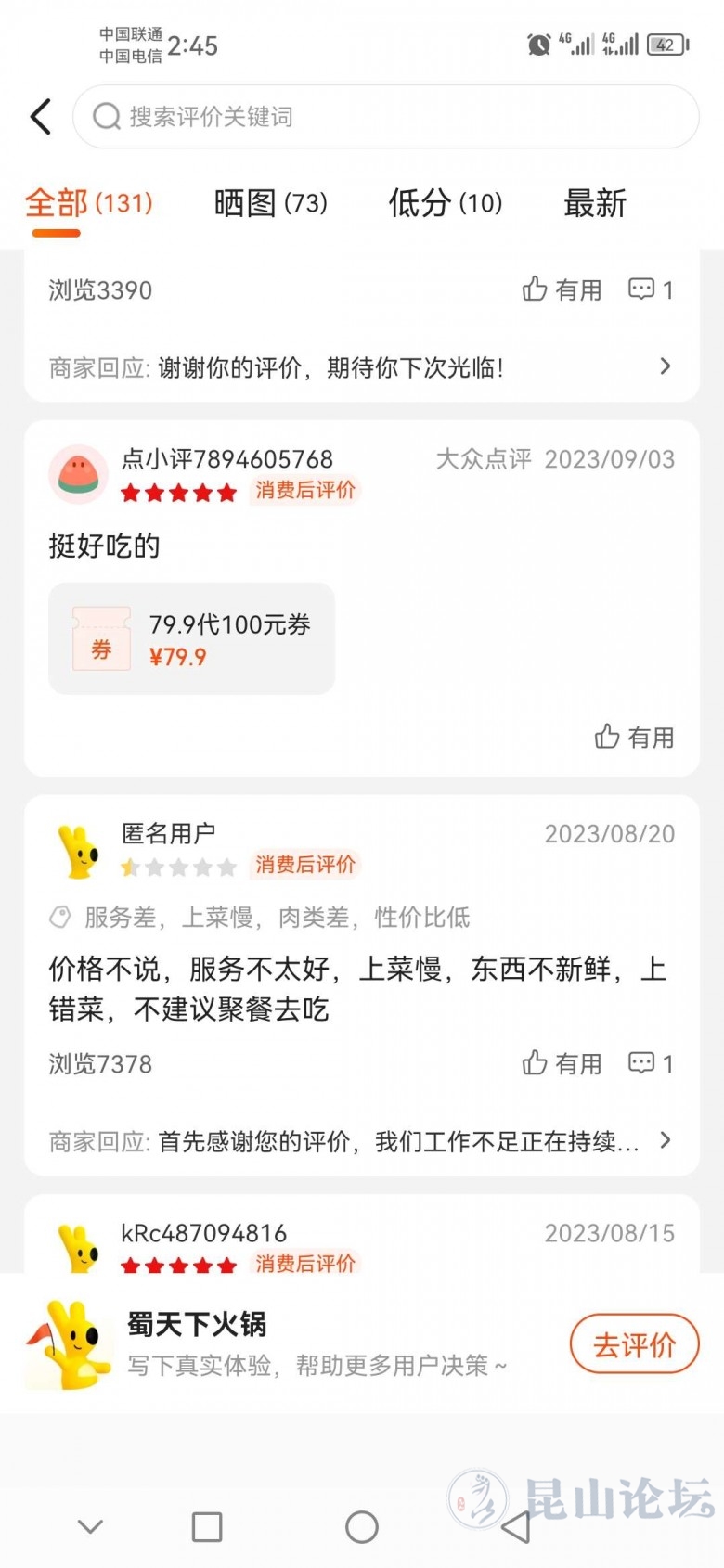
Task: Mark the 浏览3390 review as 有用
Action: [x=562, y=290]
